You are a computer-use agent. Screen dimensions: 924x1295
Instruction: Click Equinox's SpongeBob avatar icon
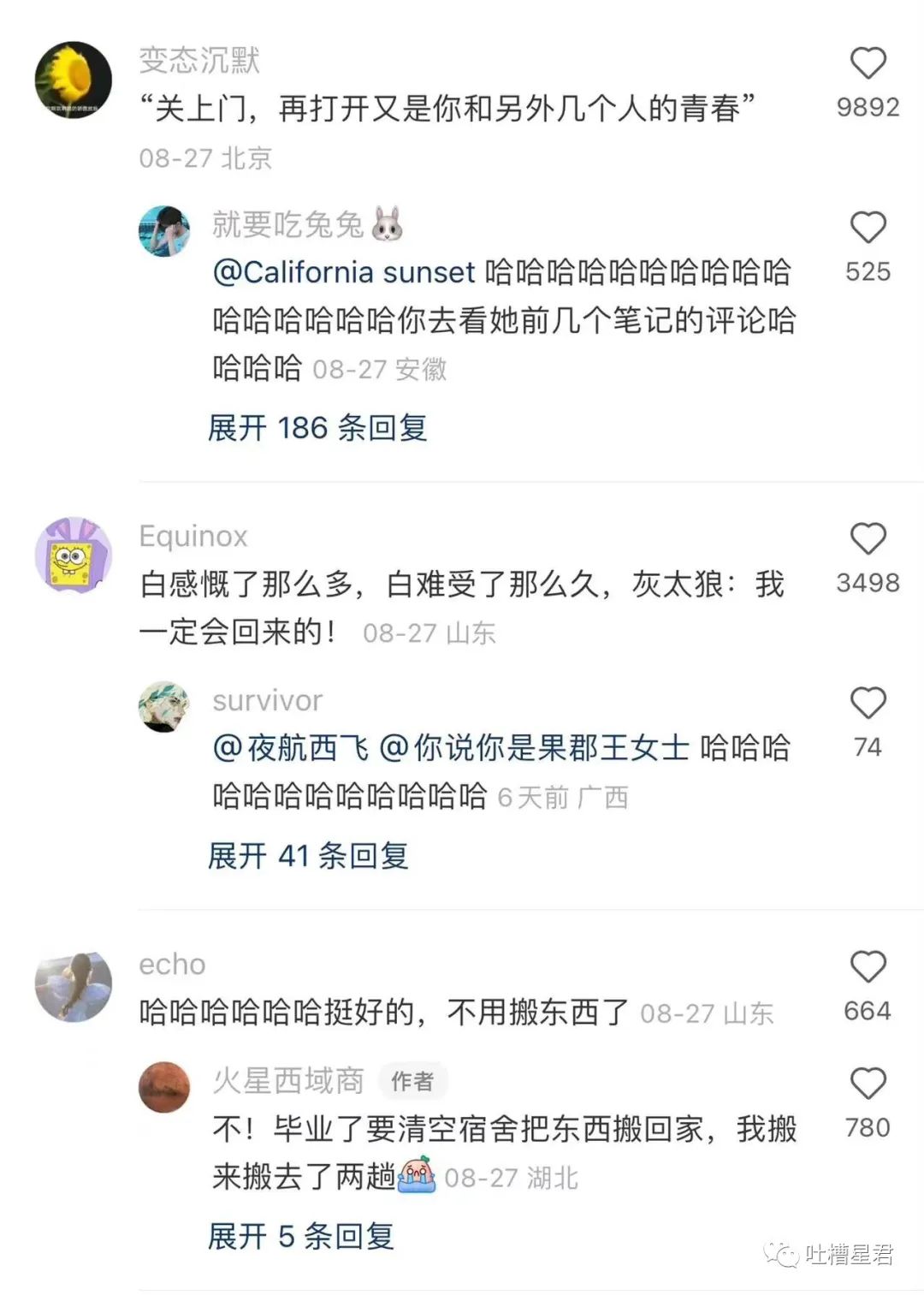(x=73, y=555)
